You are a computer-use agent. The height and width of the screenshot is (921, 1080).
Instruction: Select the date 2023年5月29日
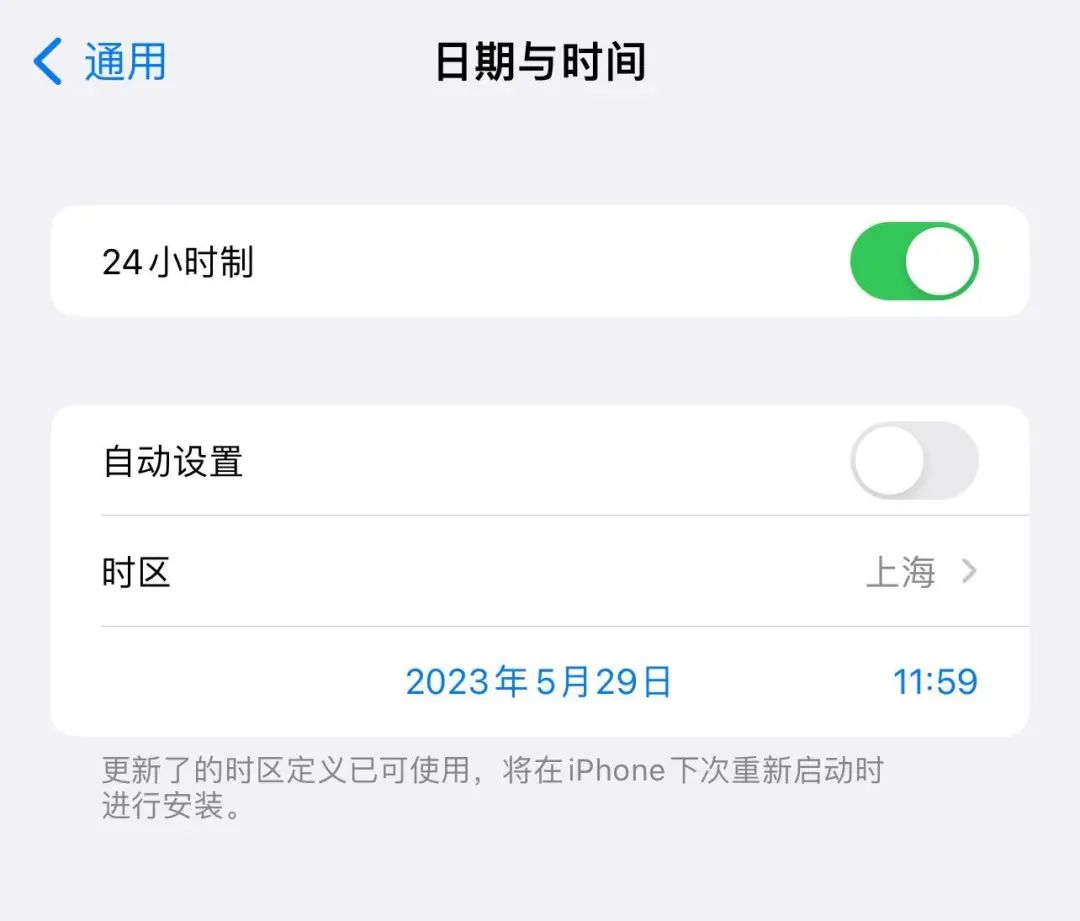[x=538, y=682]
